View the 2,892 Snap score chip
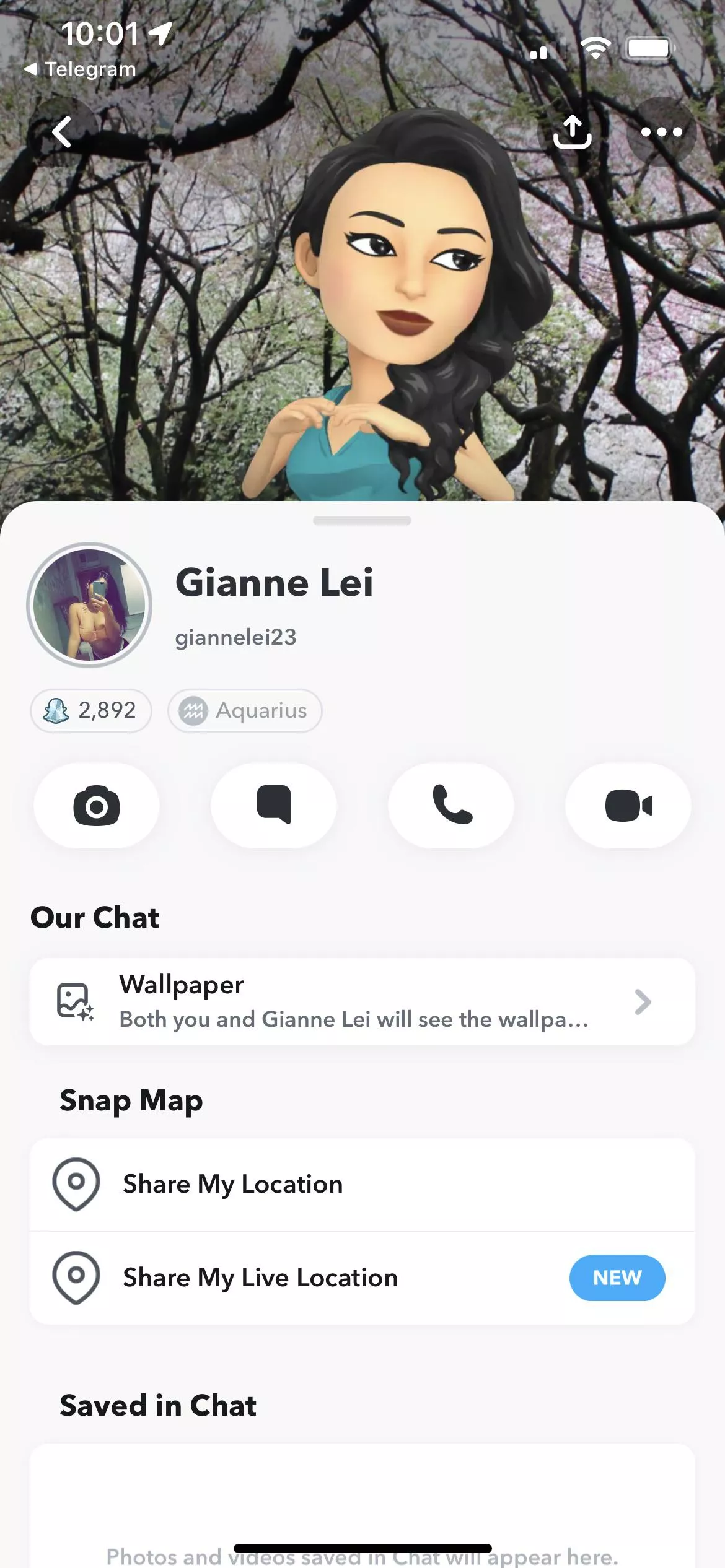The height and width of the screenshot is (1568, 725). coord(91,710)
